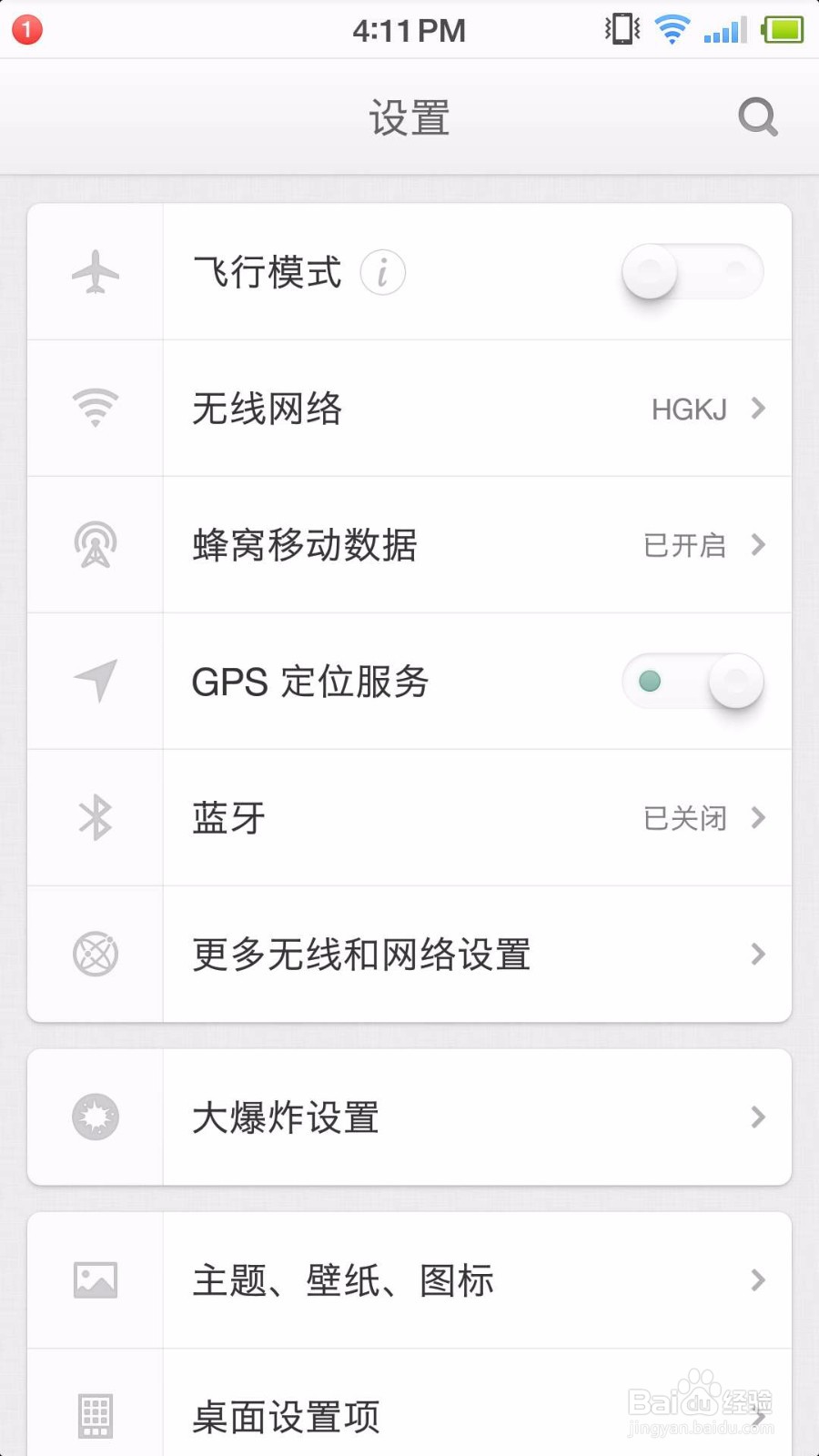Open 蓝牙 settings
Screen dimensions: 819x1456
point(409,818)
